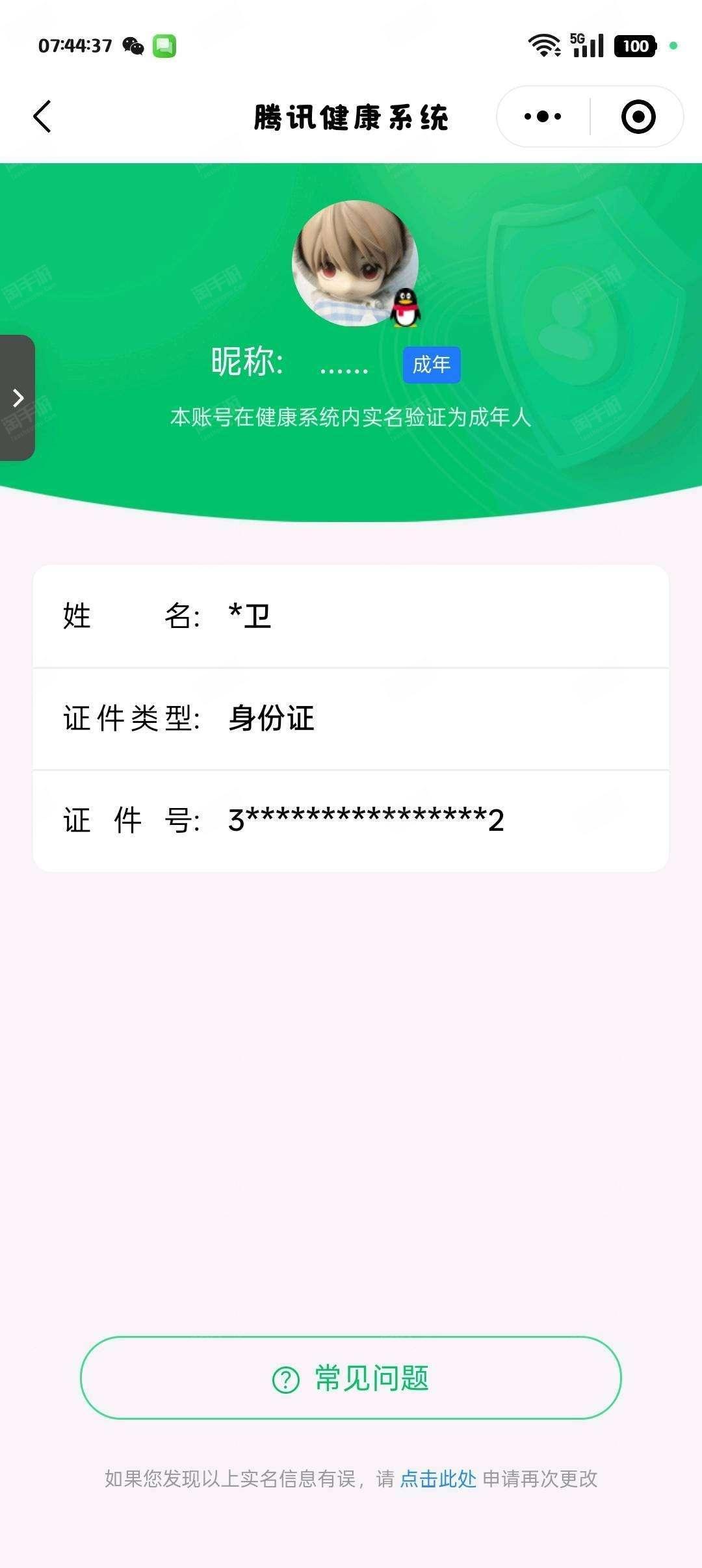Go back using the top-left arrow

pos(42,117)
